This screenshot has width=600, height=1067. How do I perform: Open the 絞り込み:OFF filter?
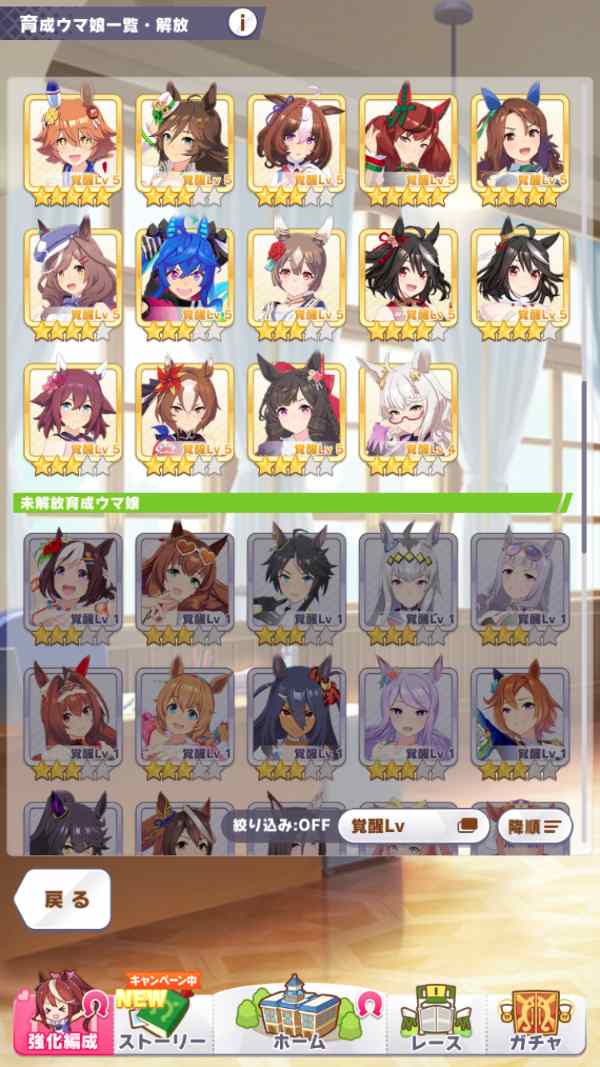(x=279, y=828)
